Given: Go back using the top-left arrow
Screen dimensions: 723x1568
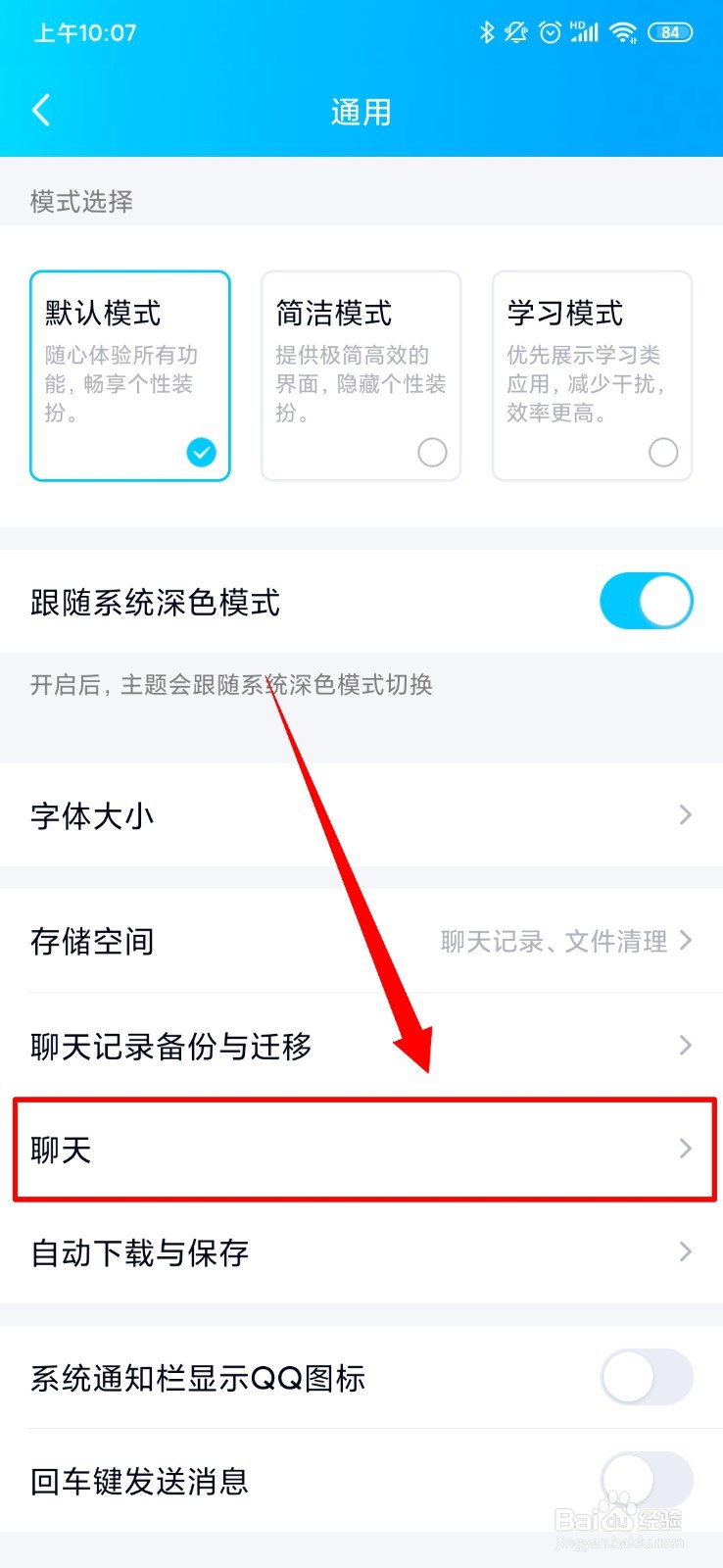Looking at the screenshot, I should point(40,110).
